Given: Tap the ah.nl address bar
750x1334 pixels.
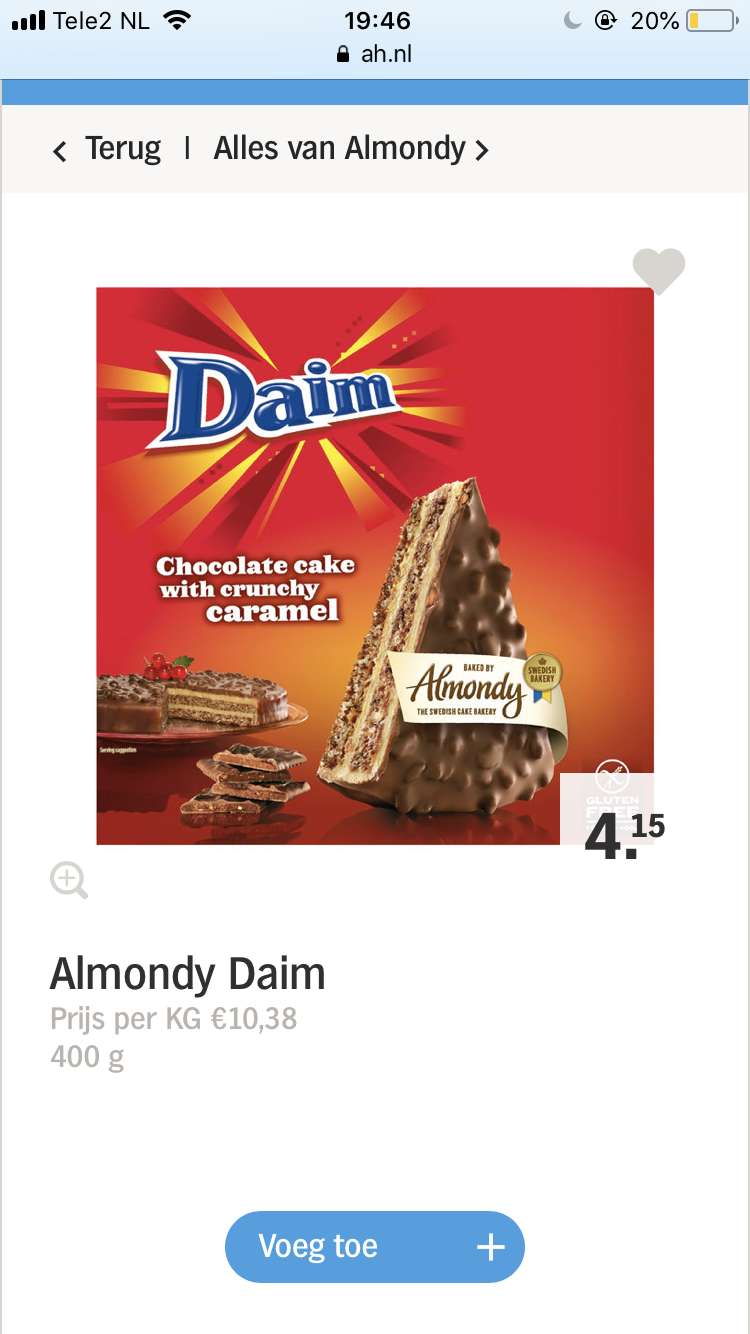Looking at the screenshot, I should click(x=375, y=54).
